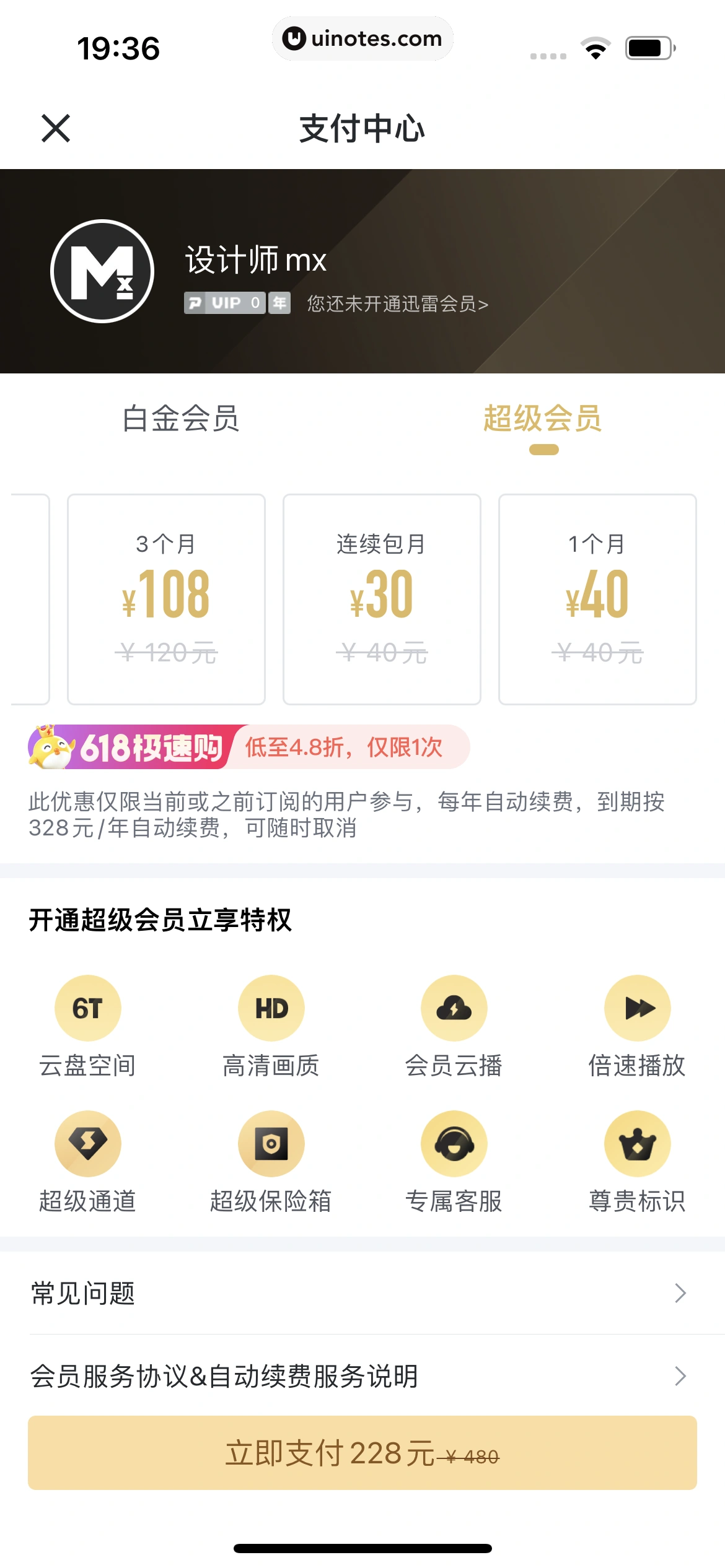
Task: Open the 常见问题 row
Action: click(362, 1293)
